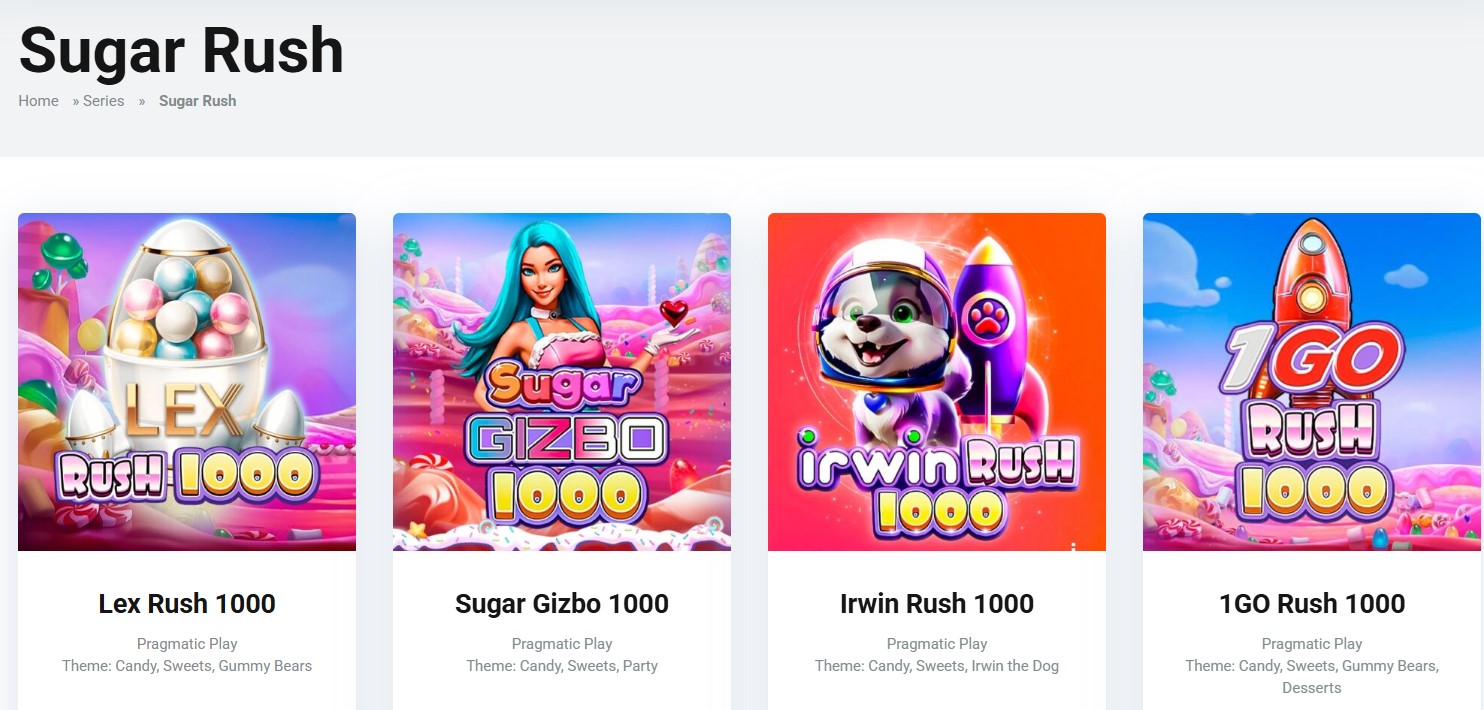The image size is (1484, 710).
Task: Open the Series breadcrumb link
Action: coord(104,101)
